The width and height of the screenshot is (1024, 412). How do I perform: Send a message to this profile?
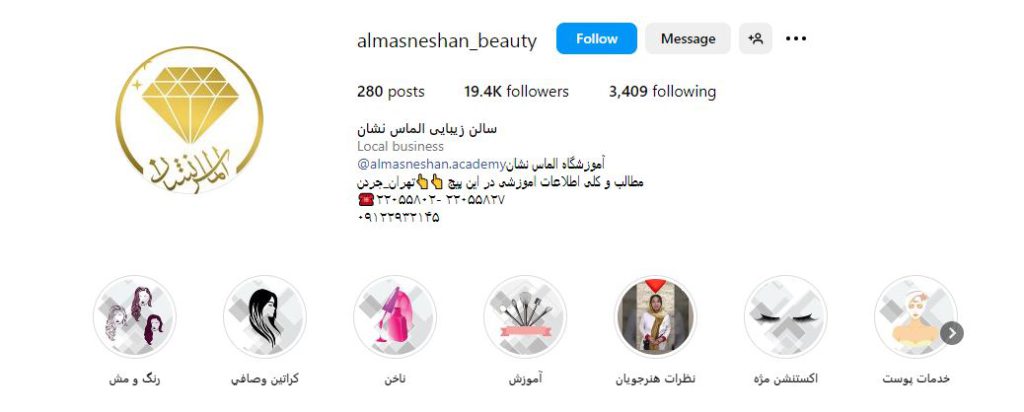click(687, 39)
